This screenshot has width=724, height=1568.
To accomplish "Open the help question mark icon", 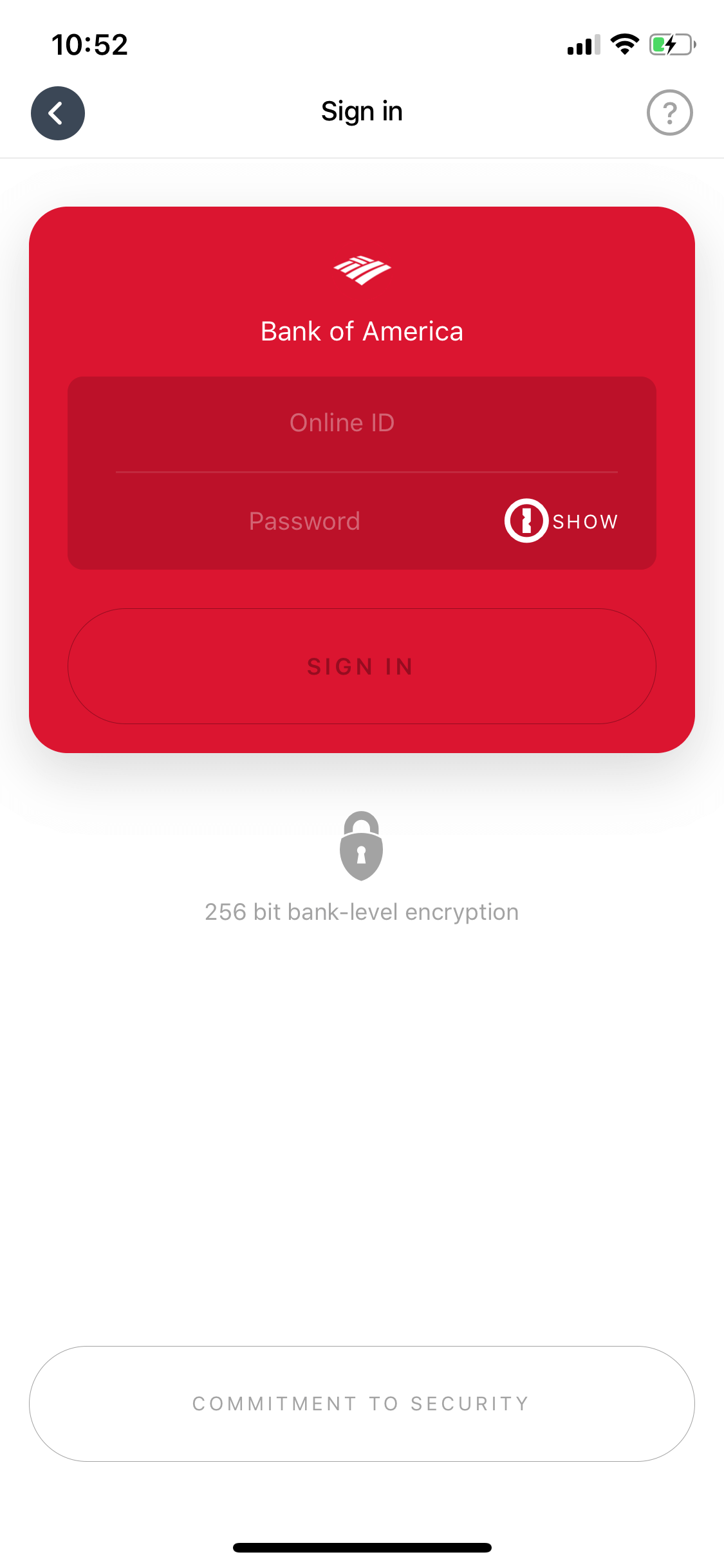I will click(669, 113).
